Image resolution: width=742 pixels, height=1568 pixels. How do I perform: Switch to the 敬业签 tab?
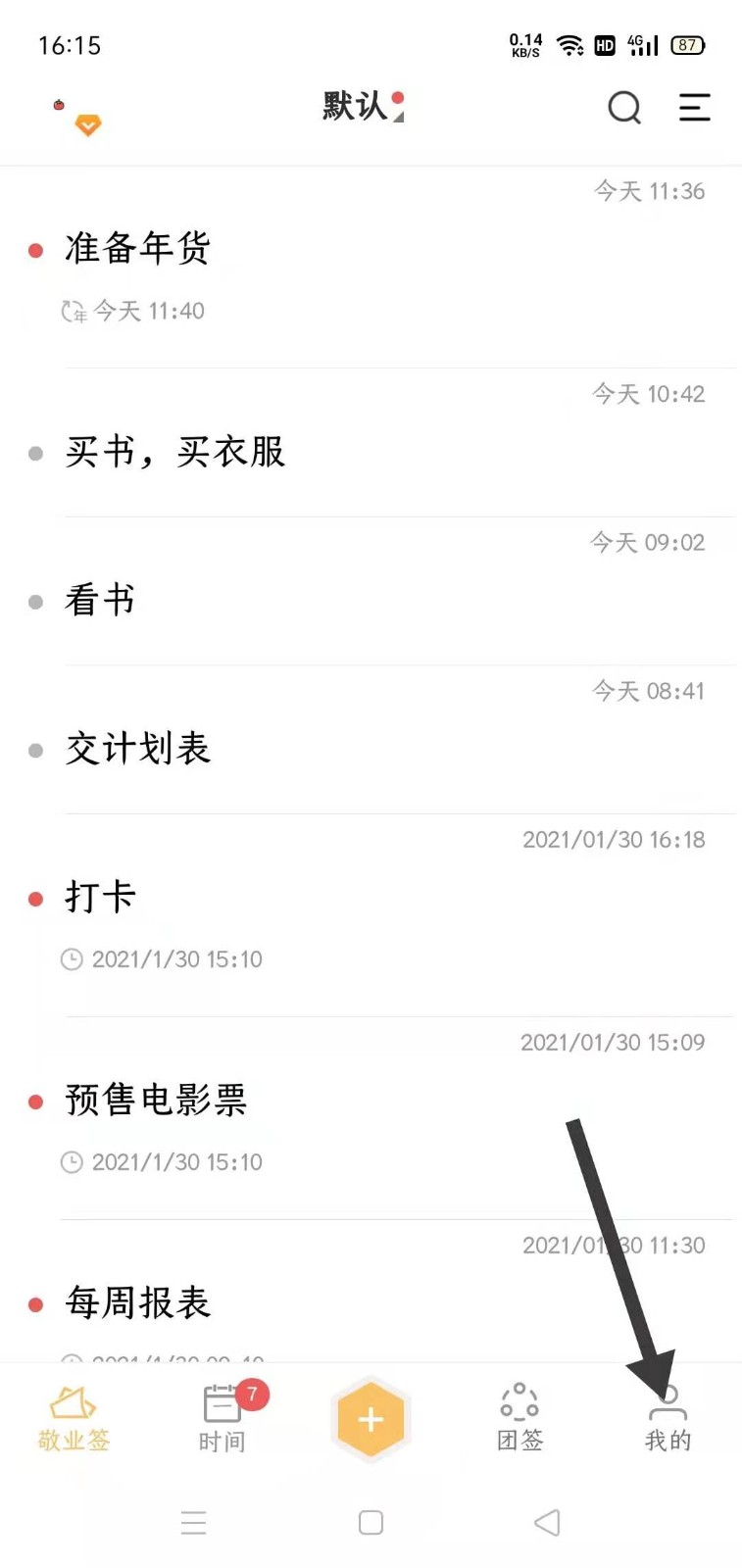pyautogui.click(x=74, y=1419)
